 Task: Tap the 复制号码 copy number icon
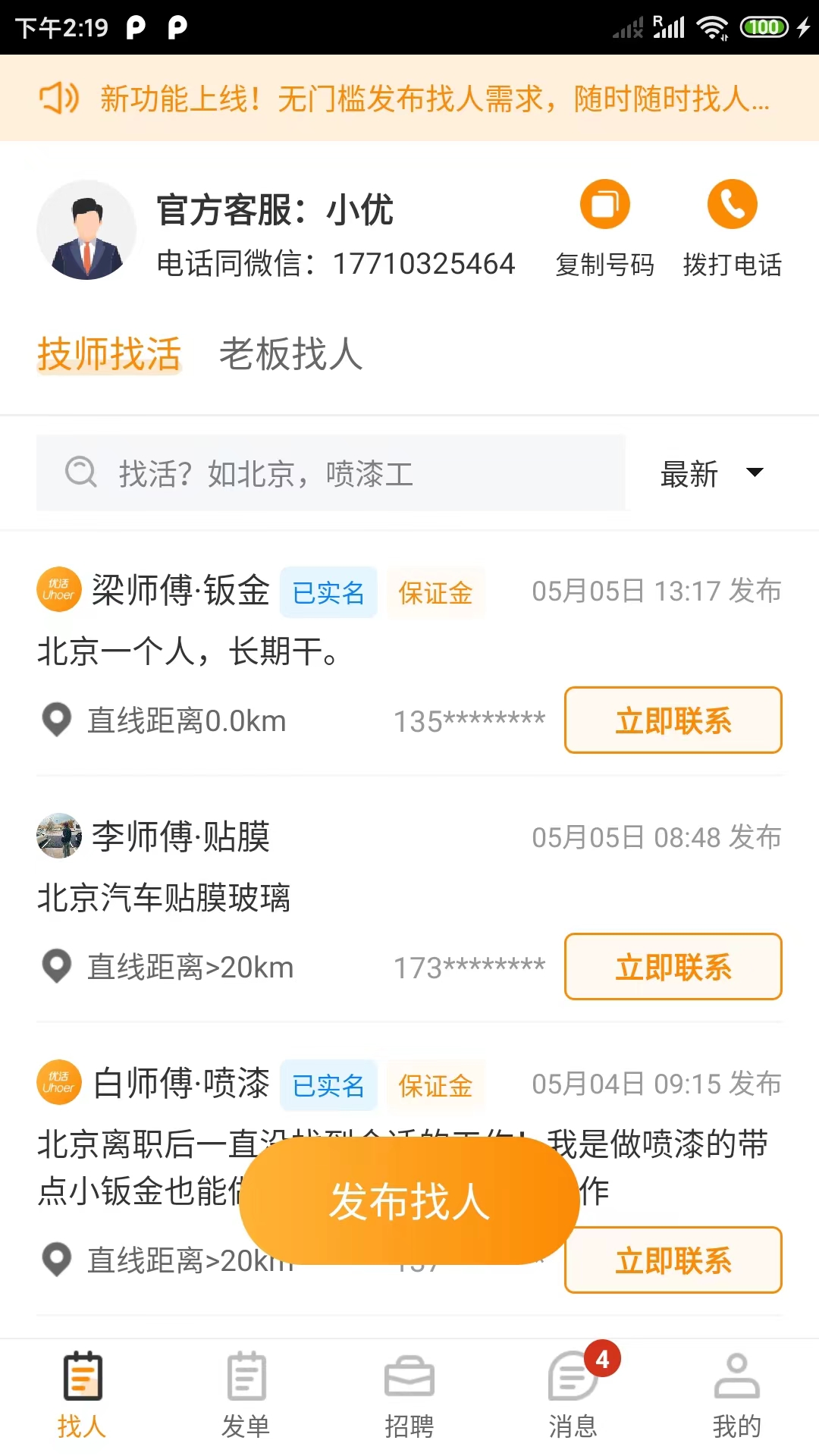click(604, 205)
